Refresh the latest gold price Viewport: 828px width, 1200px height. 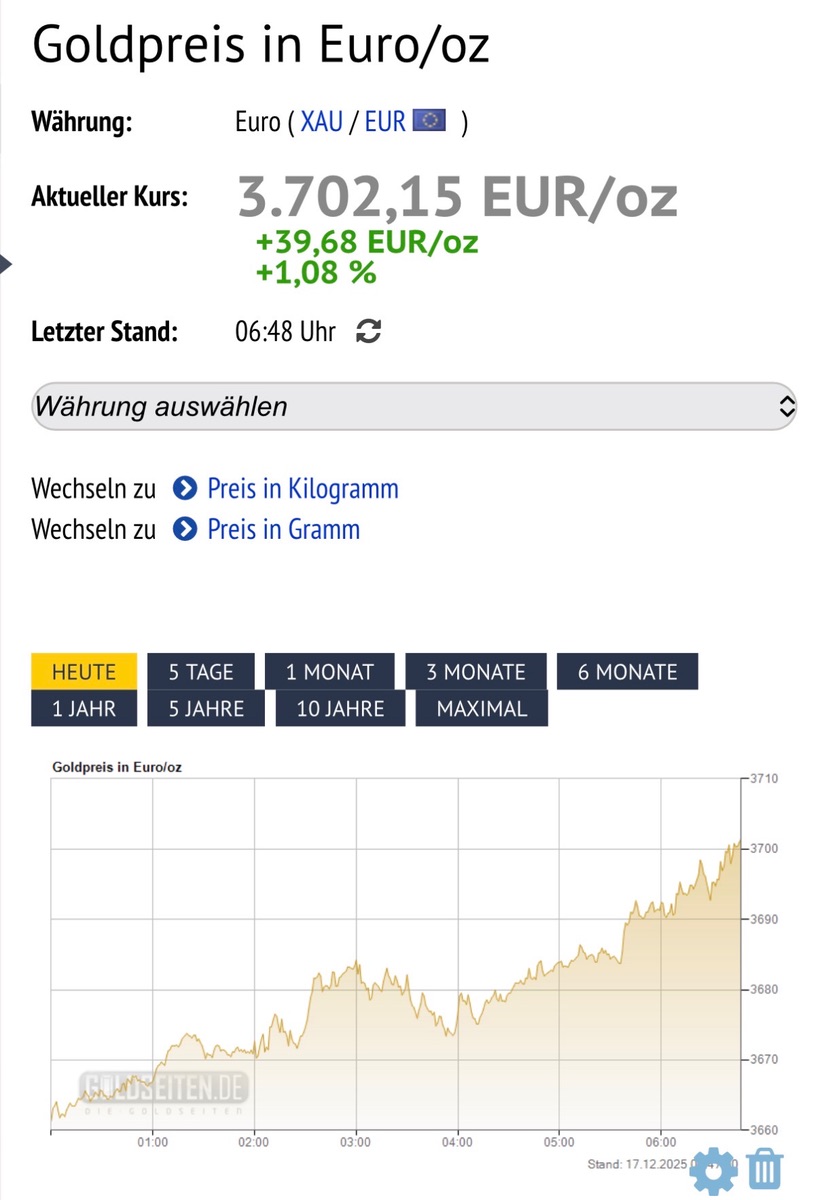tap(369, 332)
